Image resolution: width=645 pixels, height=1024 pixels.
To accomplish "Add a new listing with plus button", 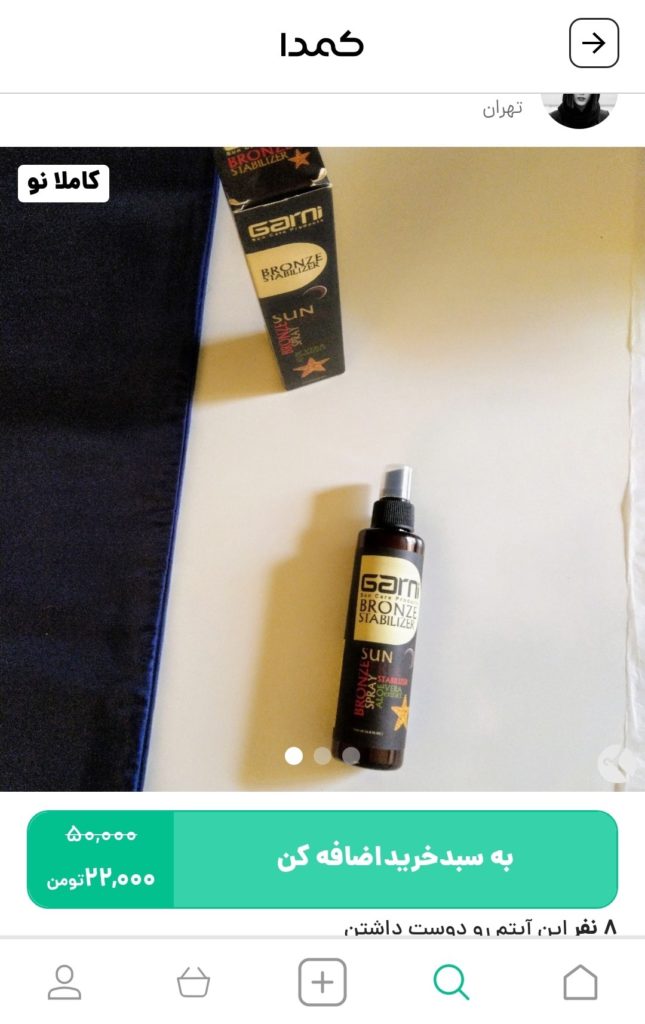I will [x=322, y=982].
